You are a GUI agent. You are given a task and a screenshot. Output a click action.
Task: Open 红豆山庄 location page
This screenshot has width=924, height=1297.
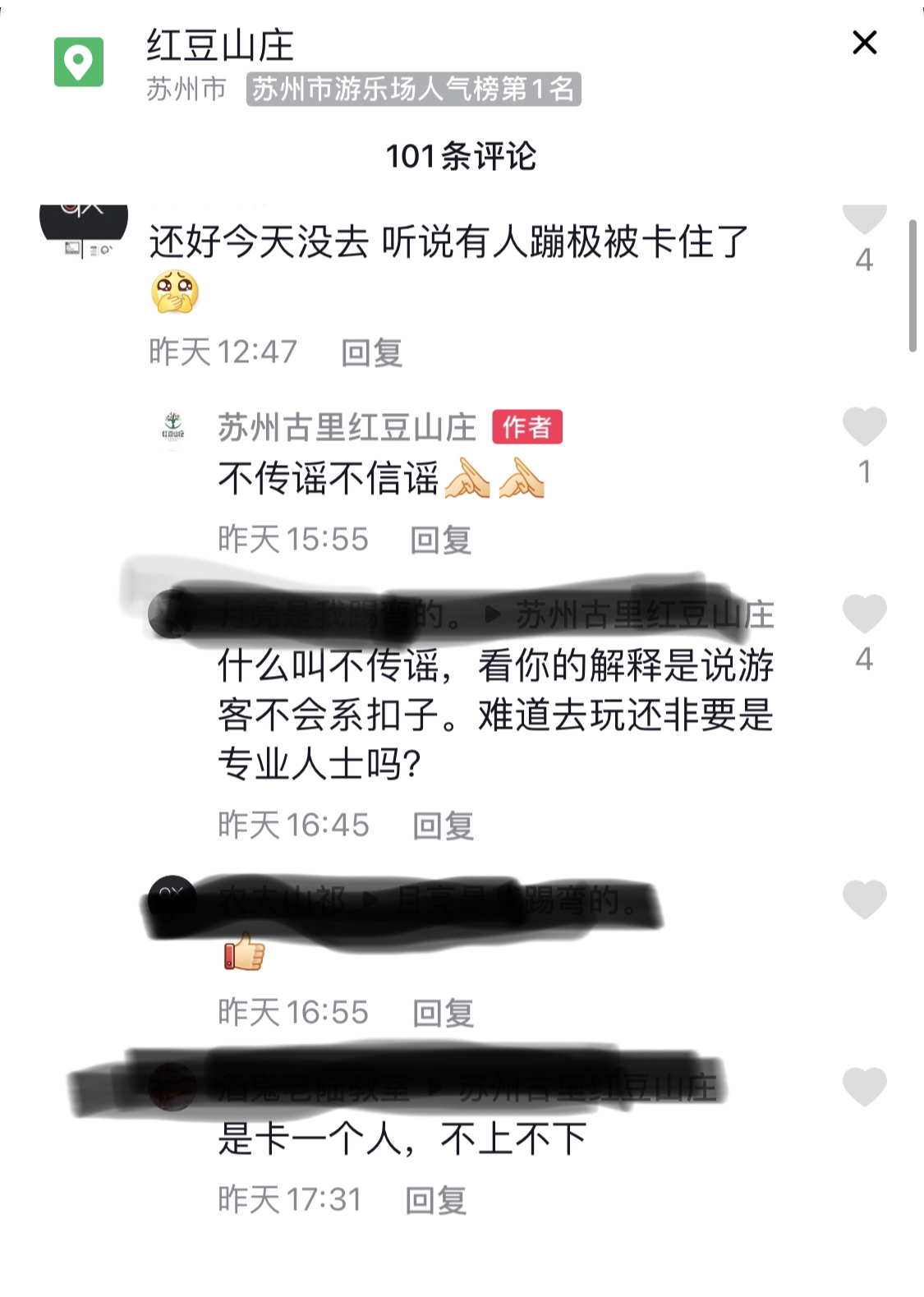(x=220, y=45)
